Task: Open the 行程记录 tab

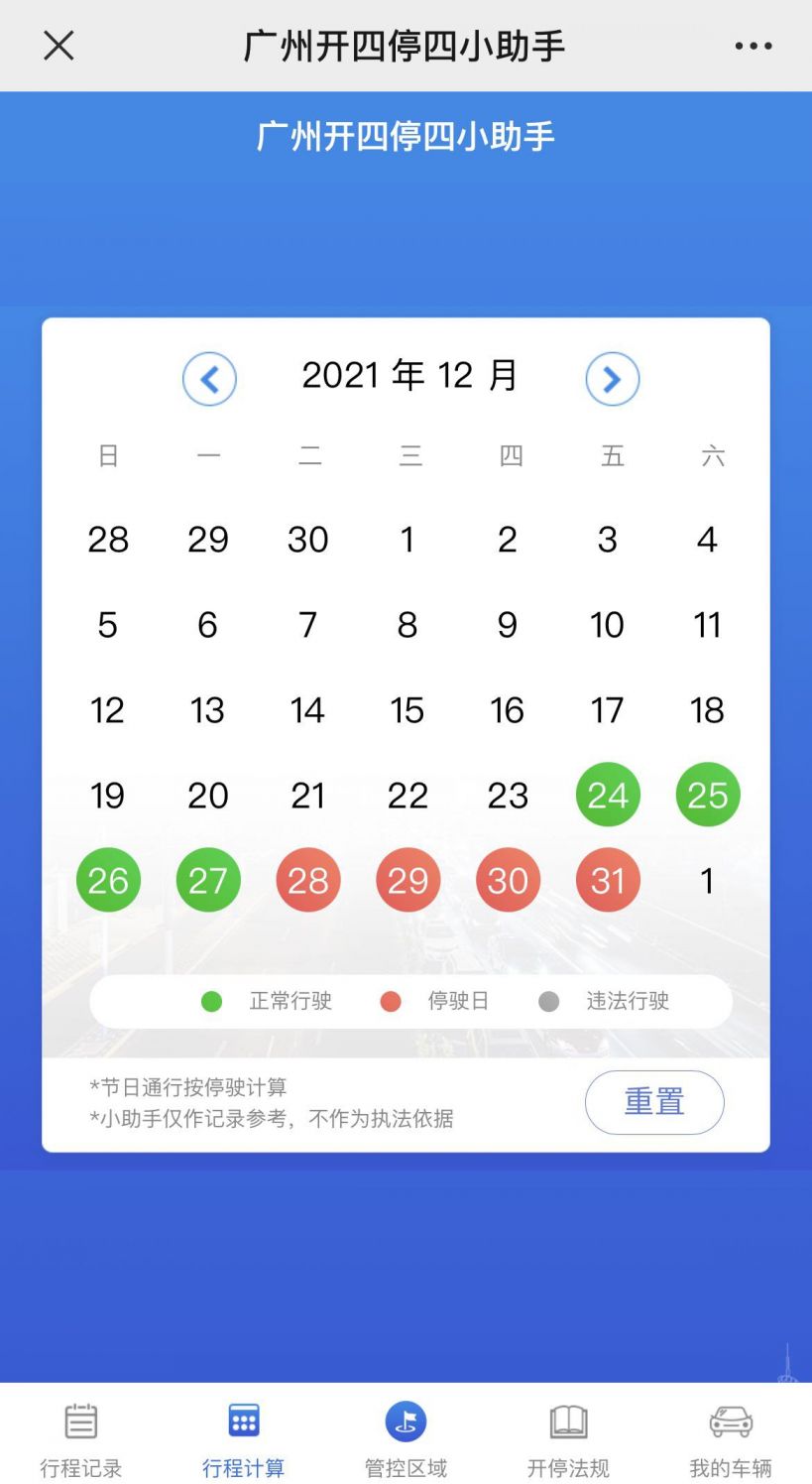Action: tap(81, 1438)
